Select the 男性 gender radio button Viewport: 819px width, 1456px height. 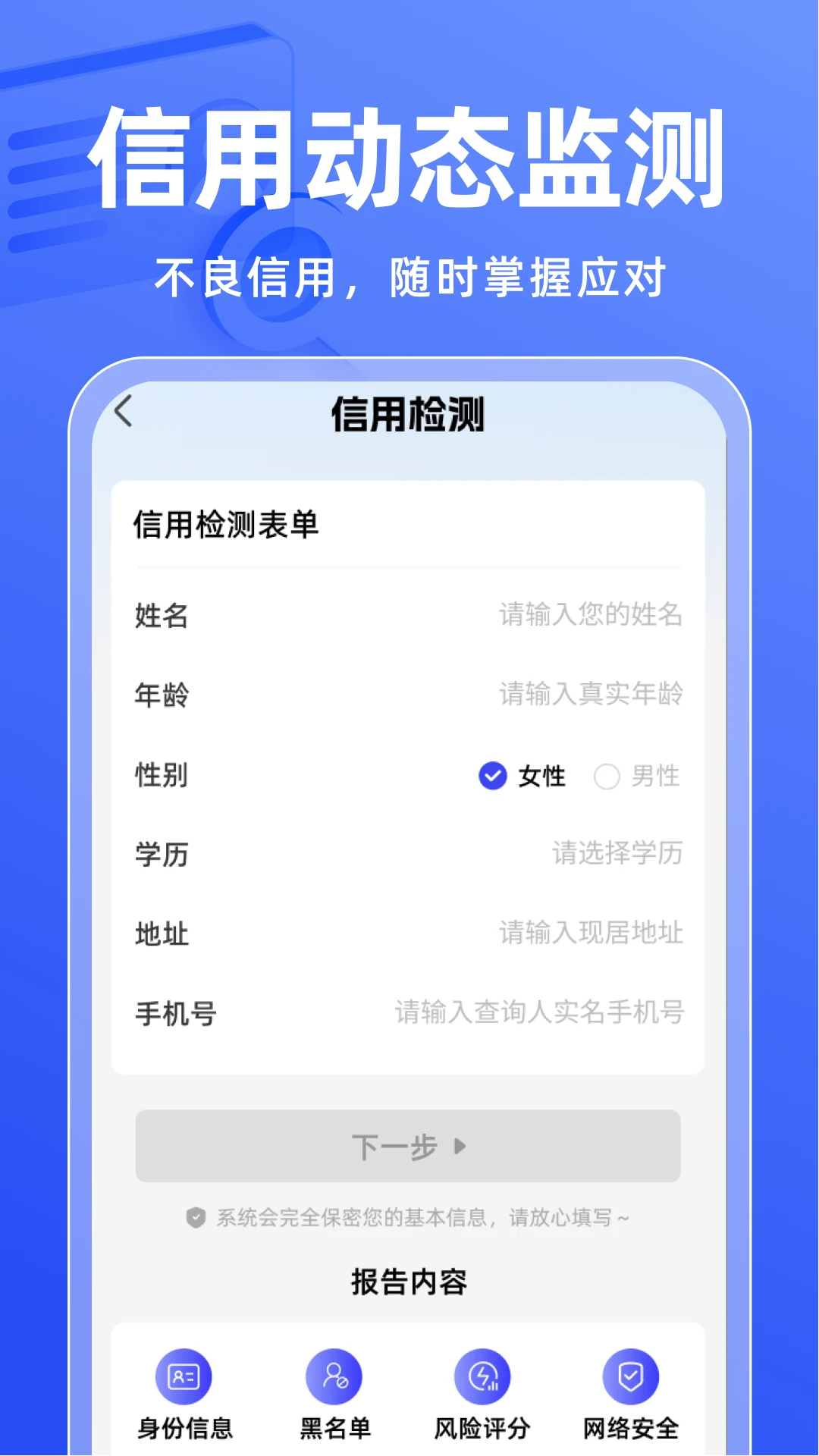607,776
